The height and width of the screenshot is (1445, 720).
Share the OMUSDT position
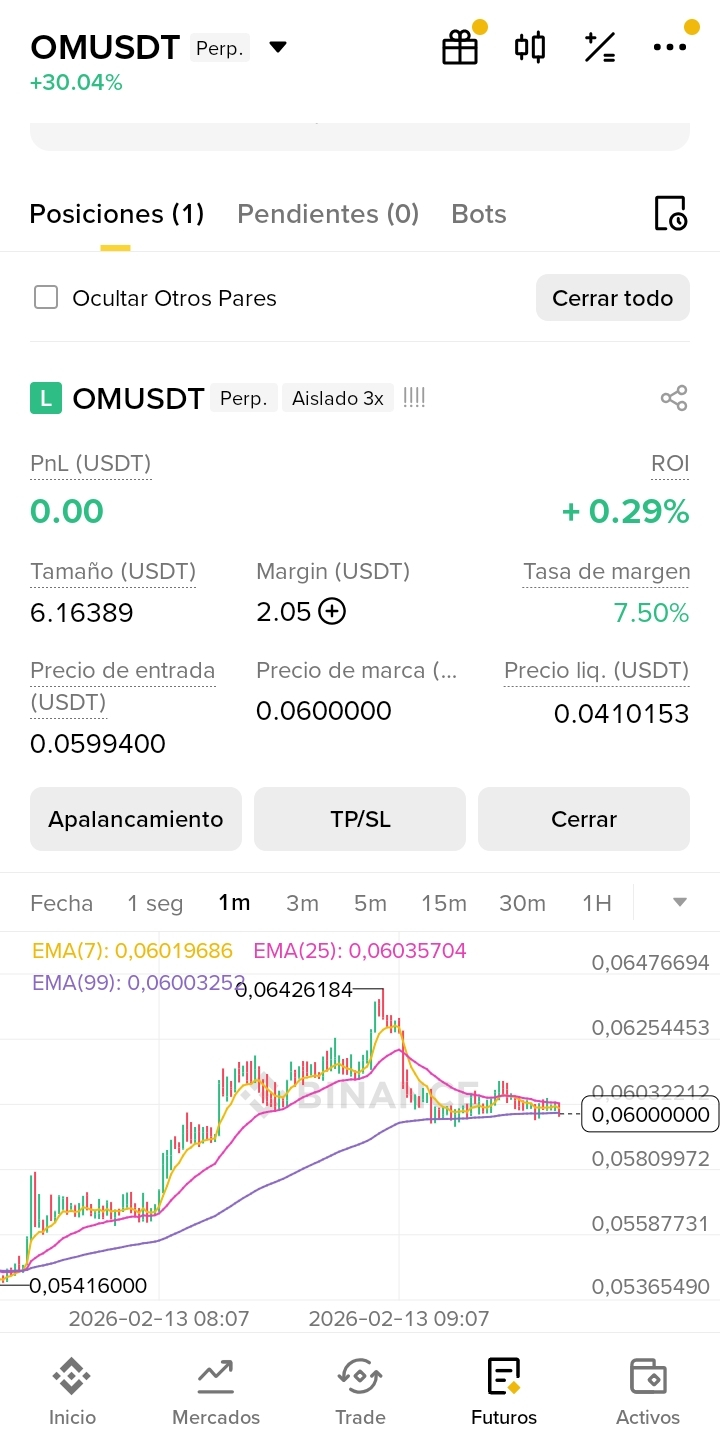point(674,398)
